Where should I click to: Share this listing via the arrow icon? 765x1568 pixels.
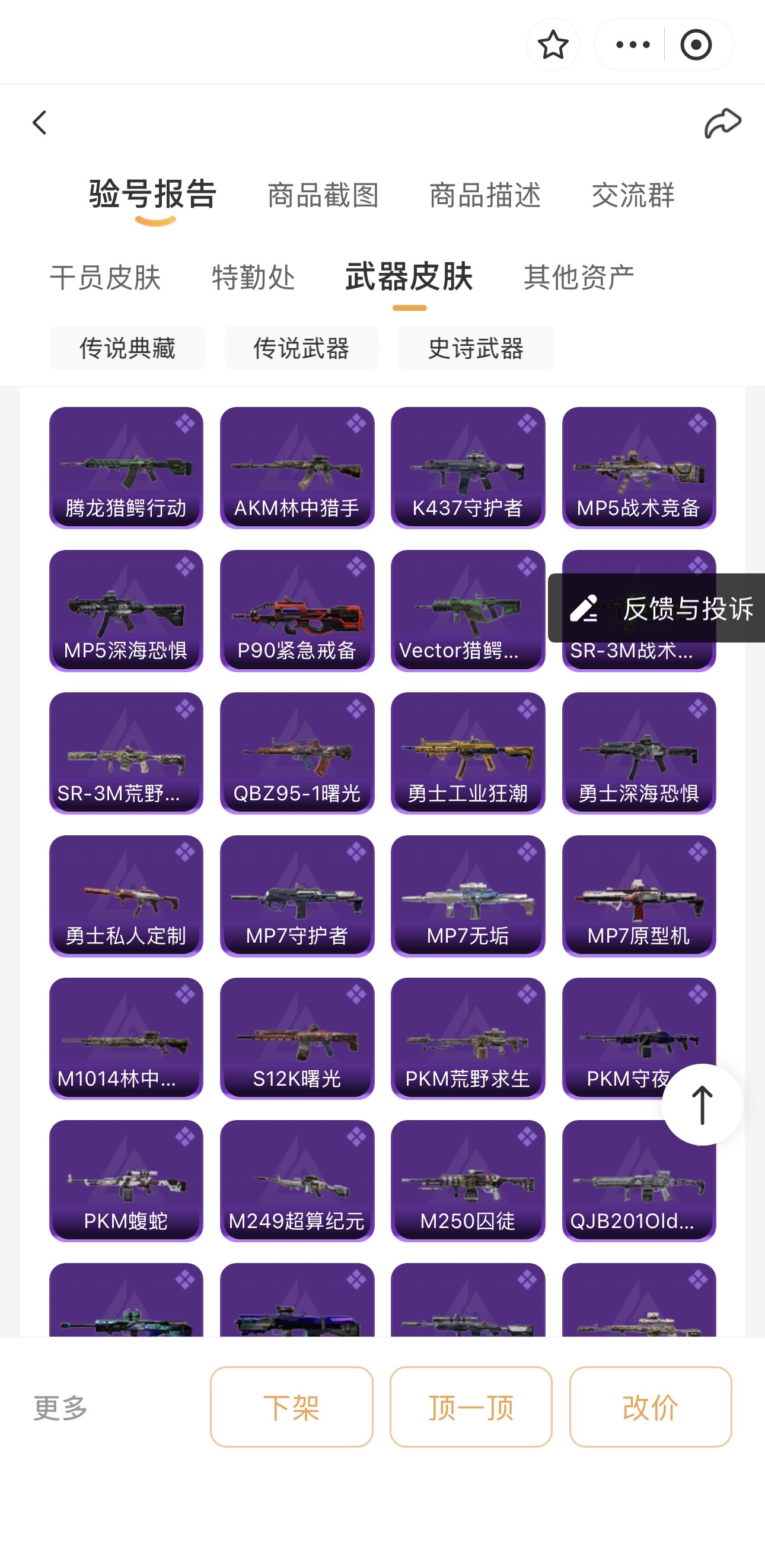coord(722,123)
